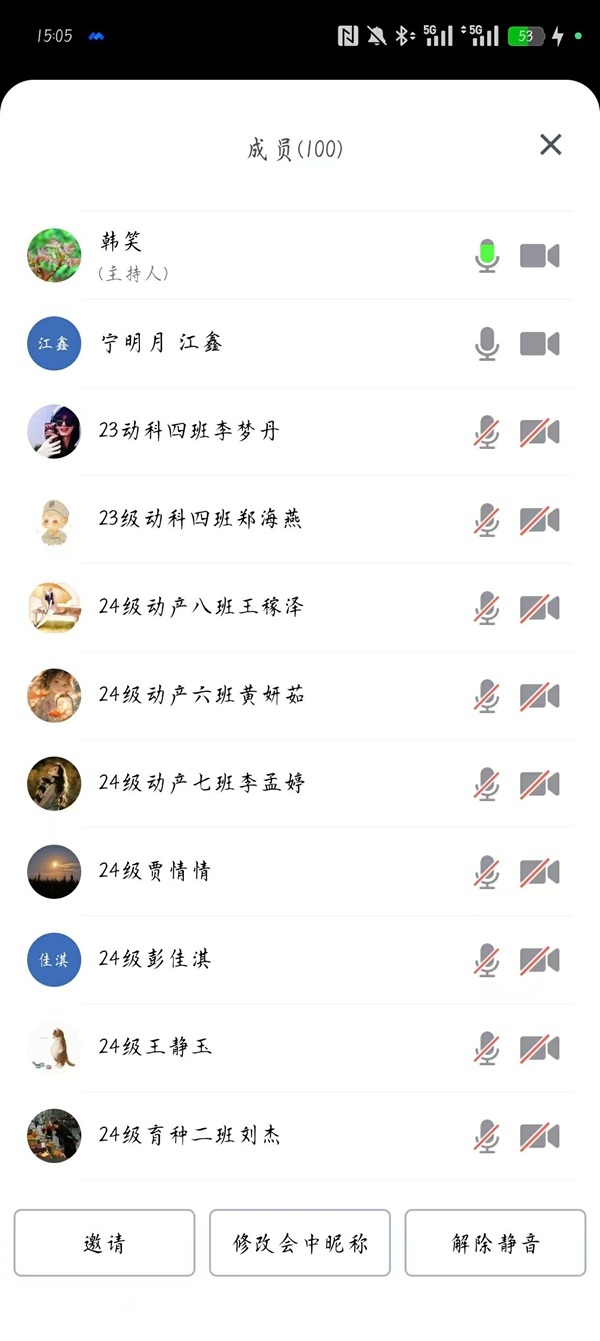Tap the 邀请 invite button
This screenshot has height=1341, width=600.
click(104, 1243)
